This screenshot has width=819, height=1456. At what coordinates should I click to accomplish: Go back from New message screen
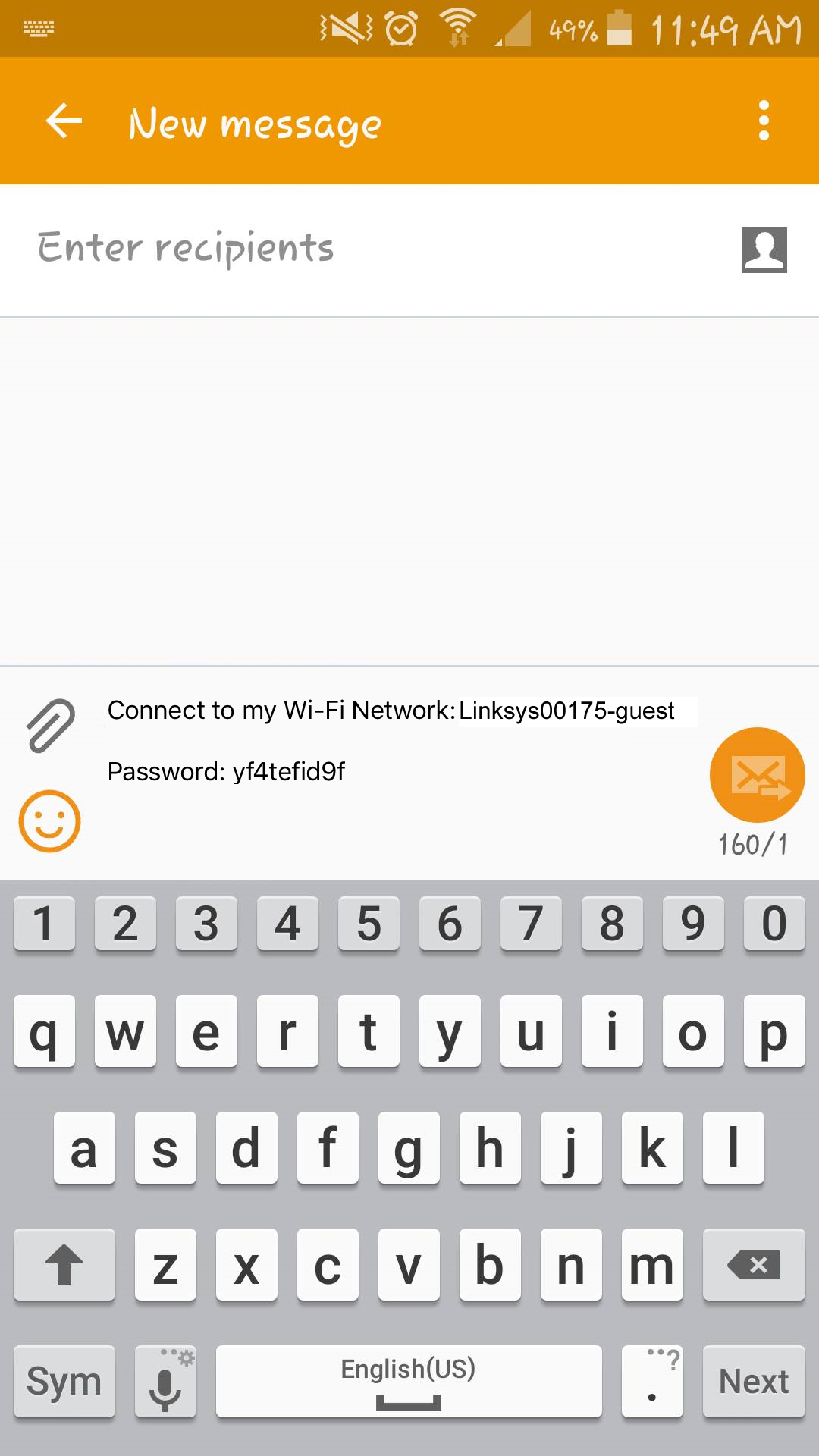[x=64, y=121]
